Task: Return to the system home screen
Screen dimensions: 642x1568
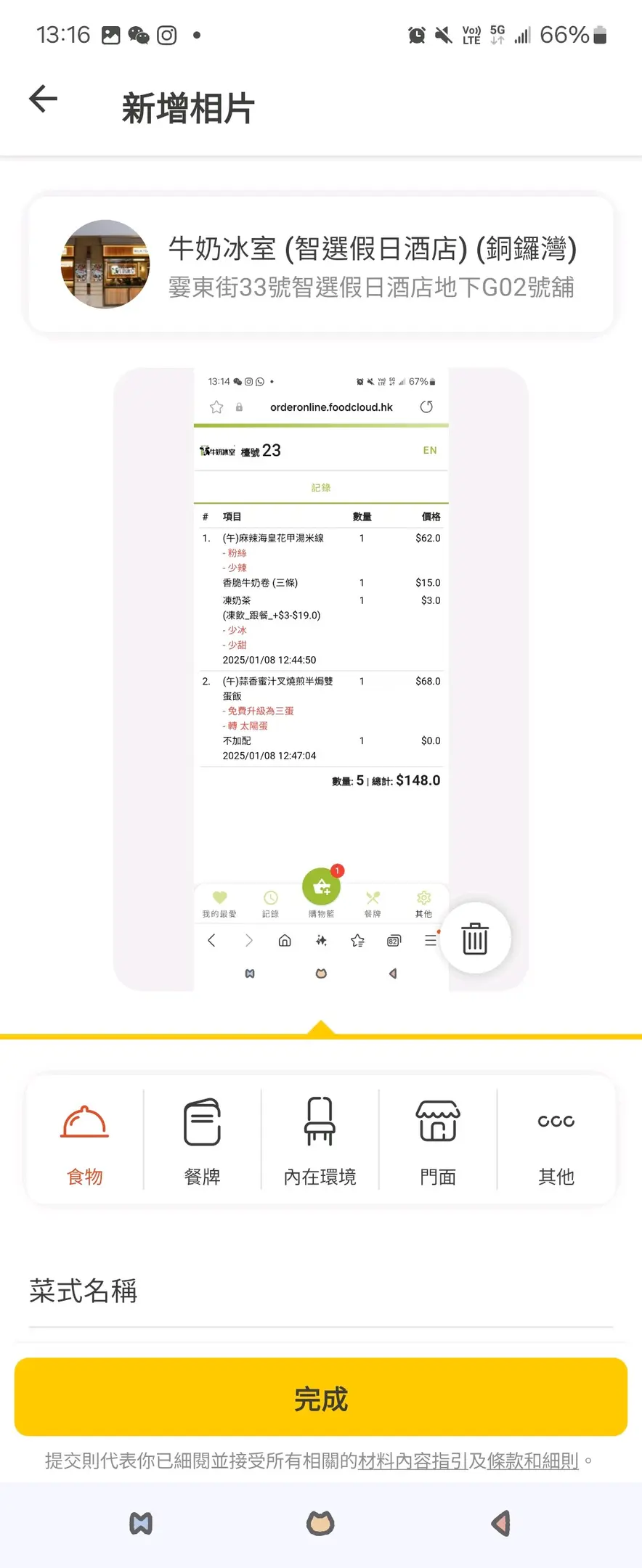Action: click(x=320, y=1523)
